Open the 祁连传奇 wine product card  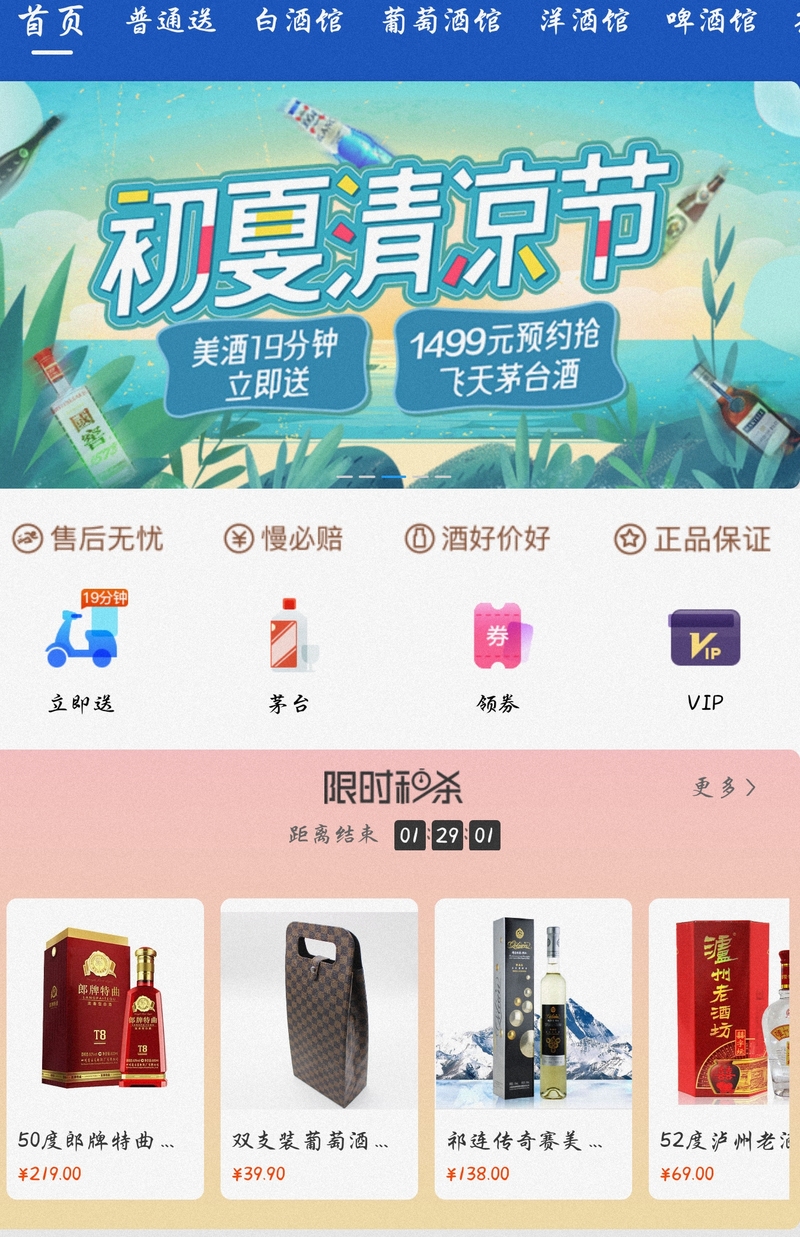533,1045
